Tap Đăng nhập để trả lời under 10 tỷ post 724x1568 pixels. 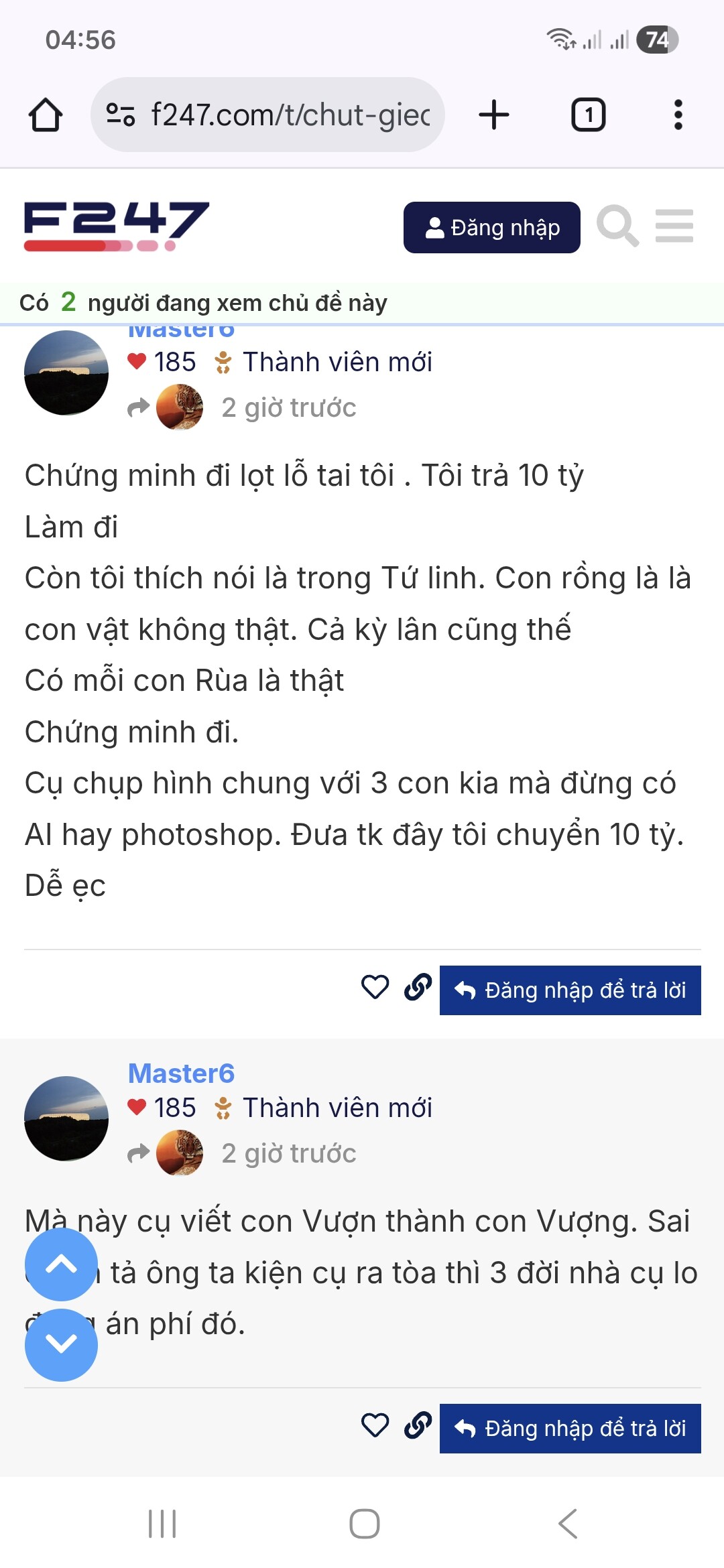click(x=570, y=990)
